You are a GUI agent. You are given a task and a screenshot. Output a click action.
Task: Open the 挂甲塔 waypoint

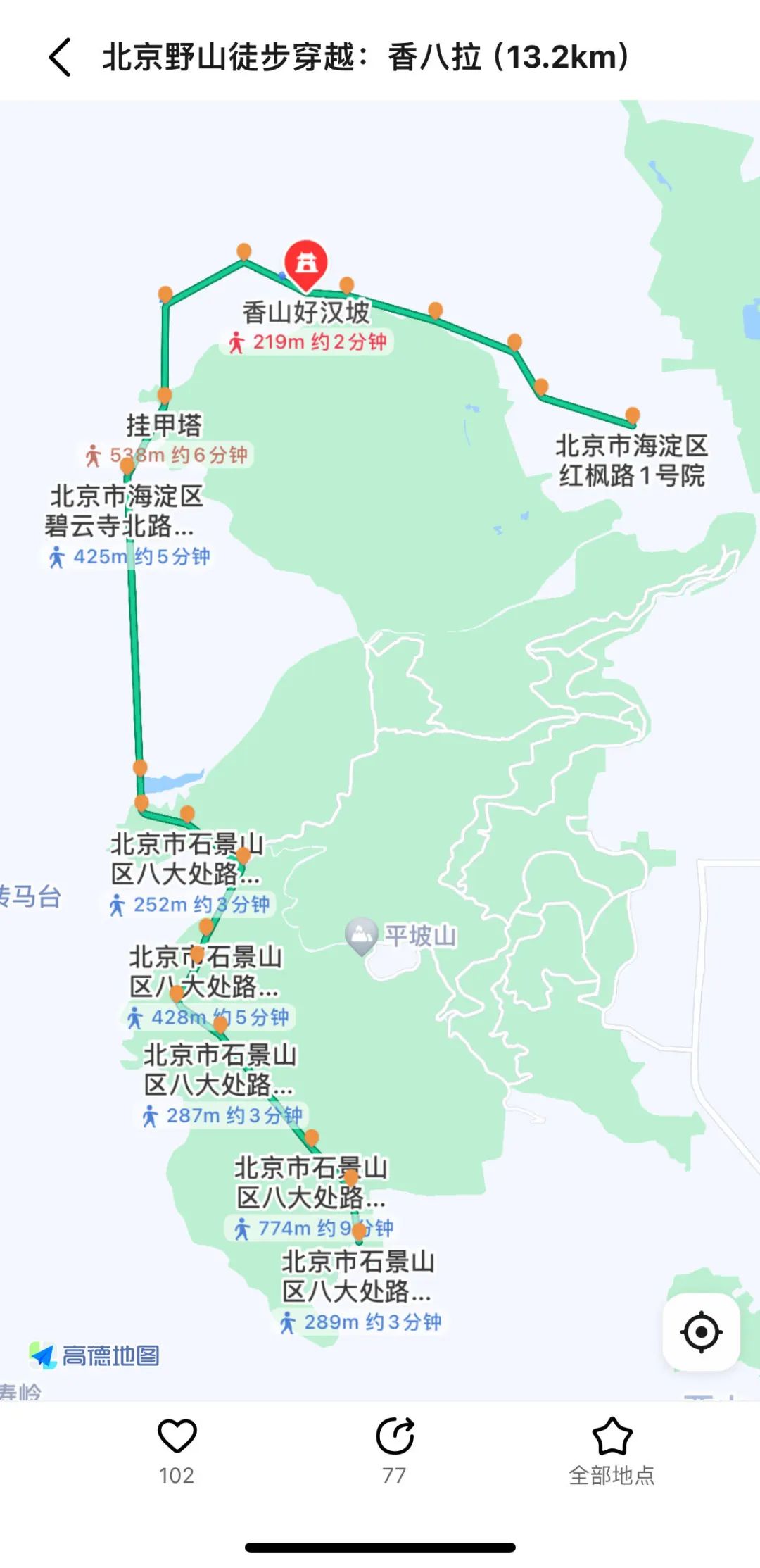(x=164, y=425)
